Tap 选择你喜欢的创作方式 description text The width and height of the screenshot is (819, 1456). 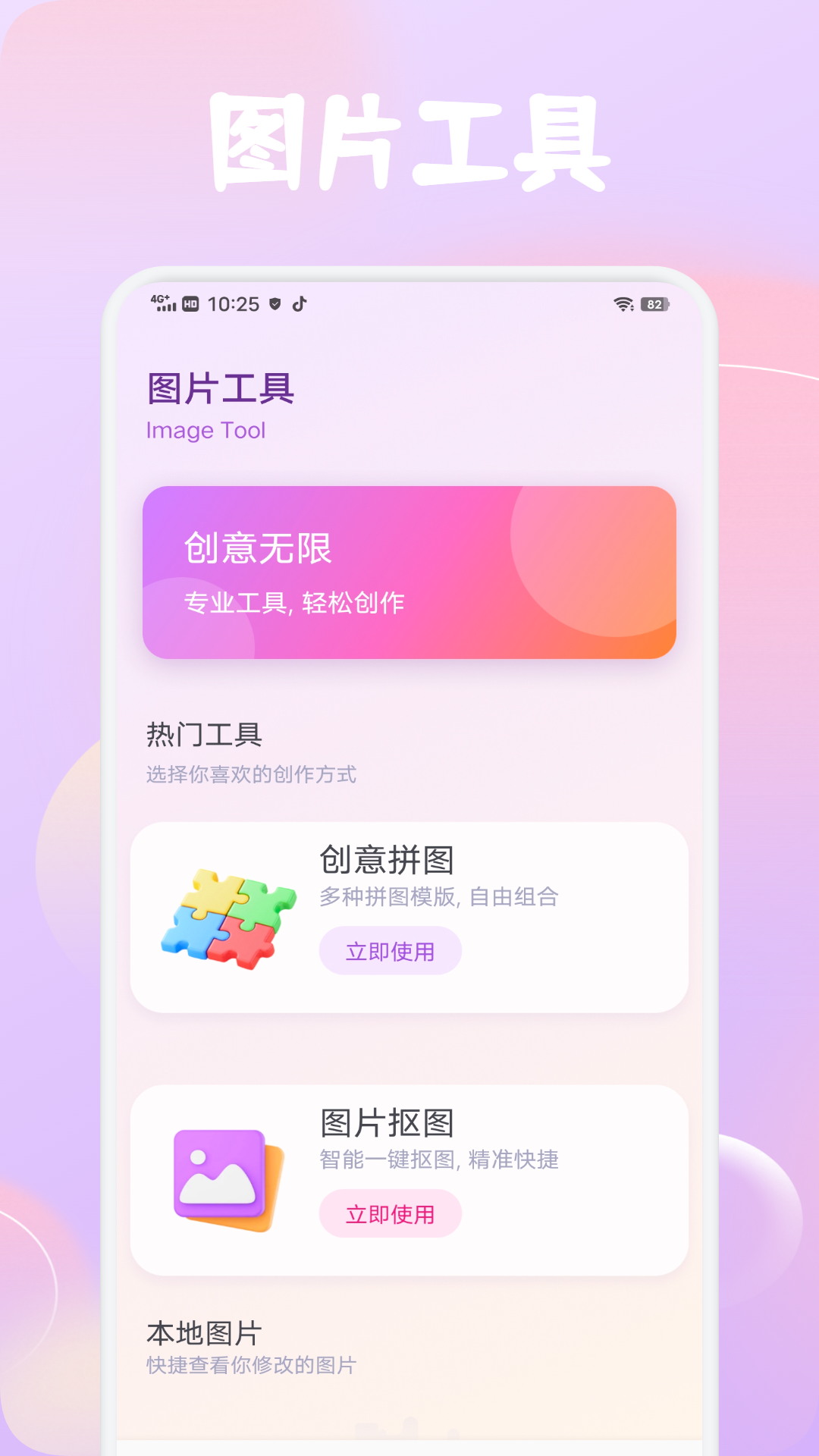click(252, 776)
